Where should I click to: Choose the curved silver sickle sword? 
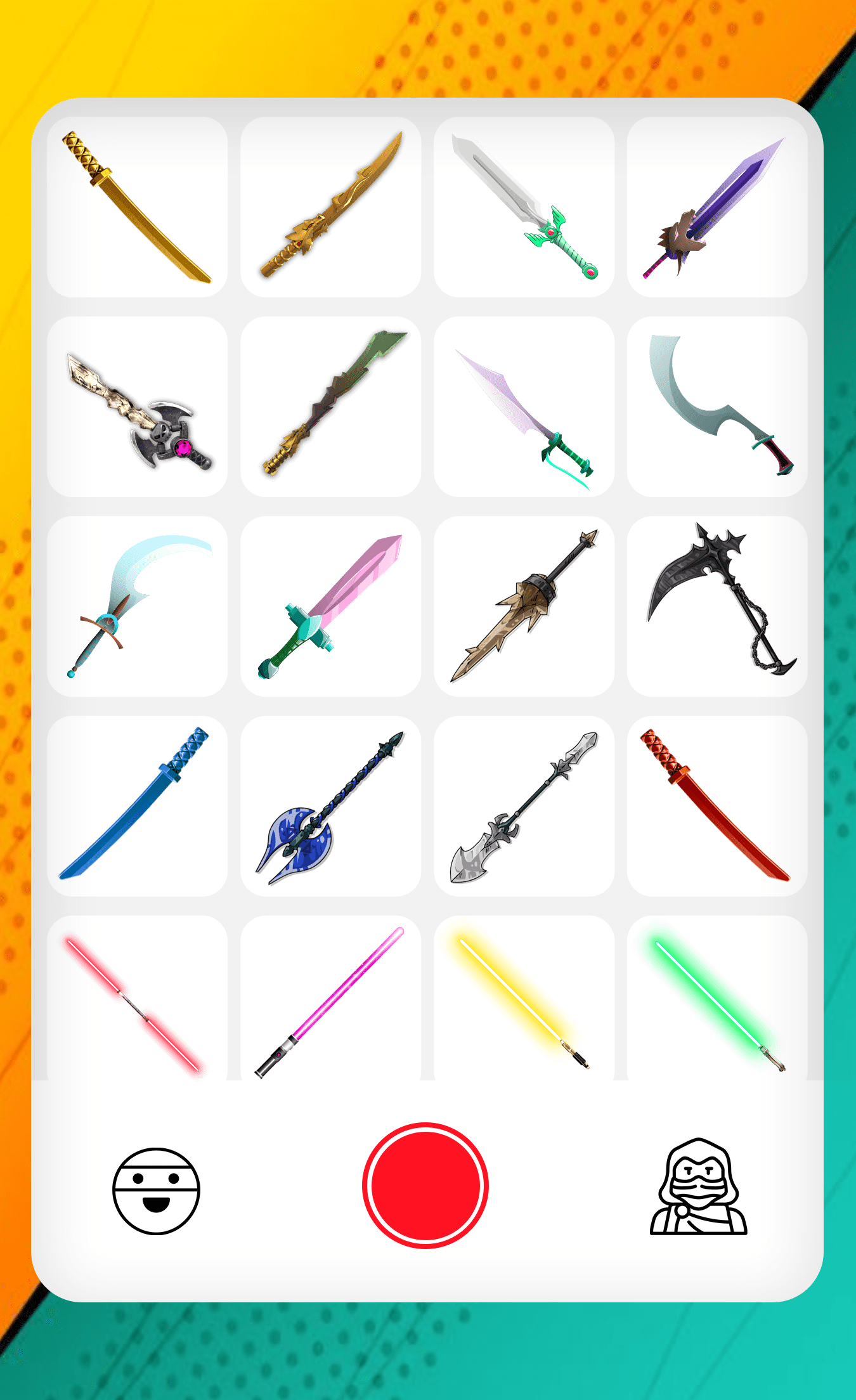point(717,406)
